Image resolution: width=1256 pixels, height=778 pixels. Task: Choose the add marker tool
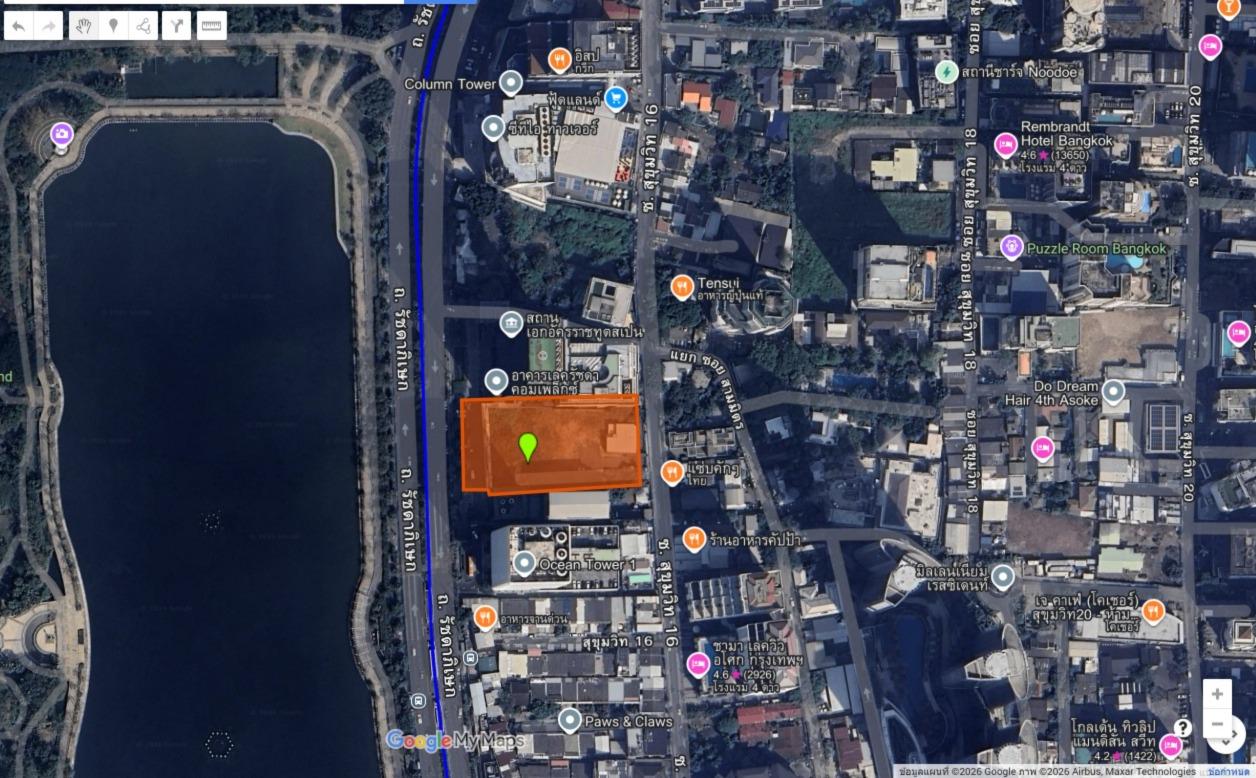(x=113, y=26)
